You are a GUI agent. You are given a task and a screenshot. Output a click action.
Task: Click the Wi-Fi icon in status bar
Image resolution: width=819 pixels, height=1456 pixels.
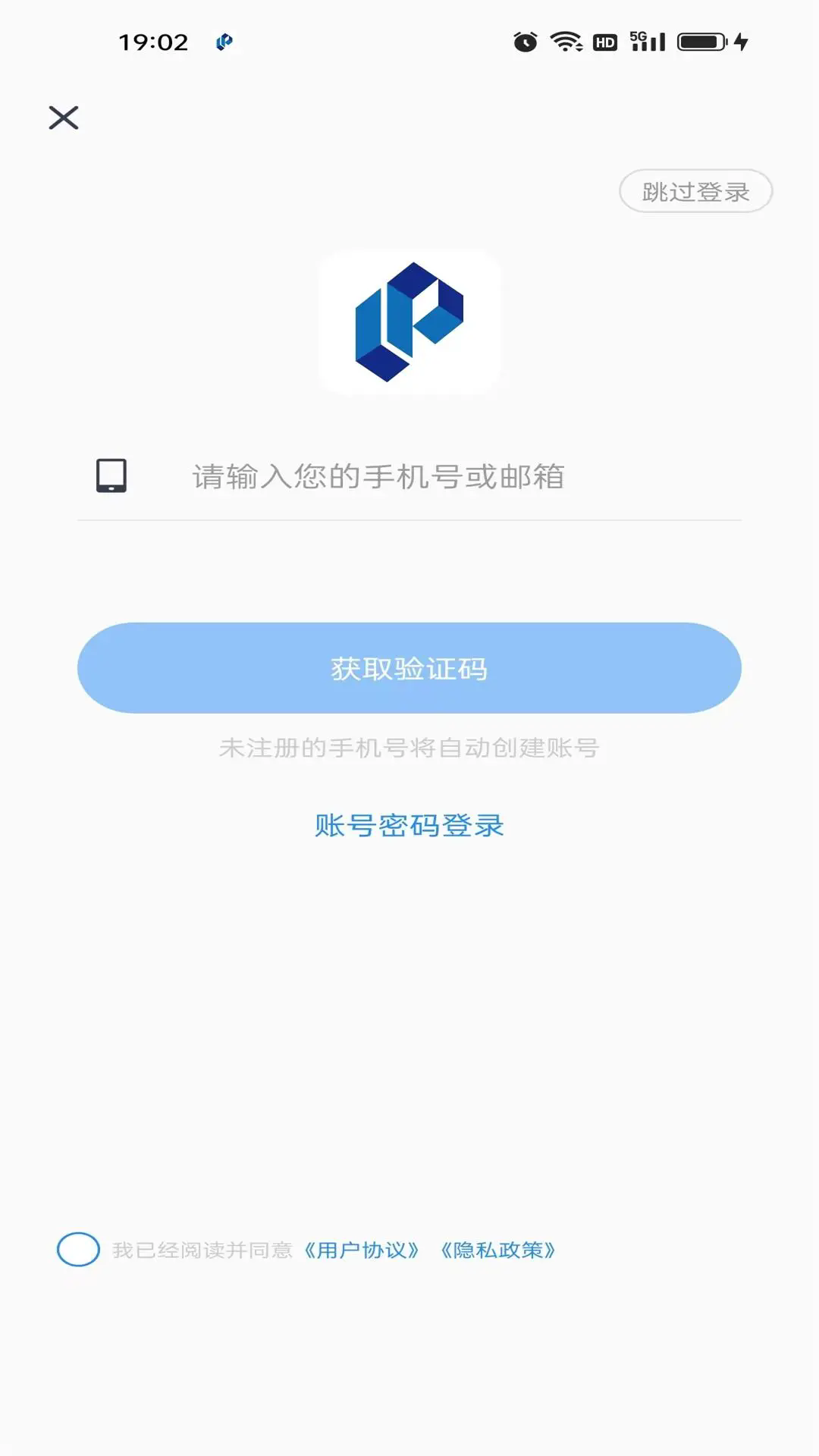click(564, 43)
